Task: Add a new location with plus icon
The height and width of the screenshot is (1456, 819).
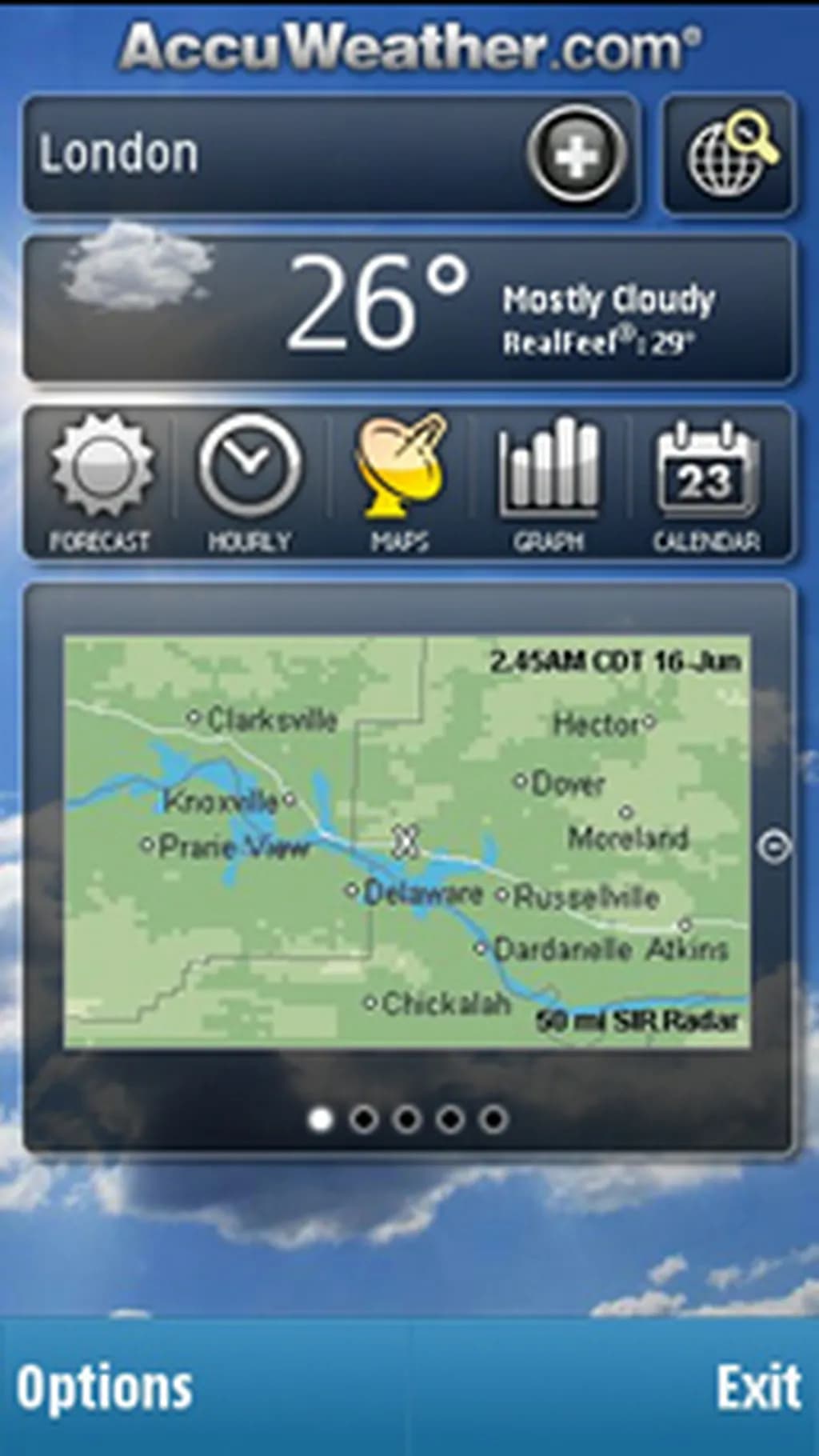Action: (576, 154)
